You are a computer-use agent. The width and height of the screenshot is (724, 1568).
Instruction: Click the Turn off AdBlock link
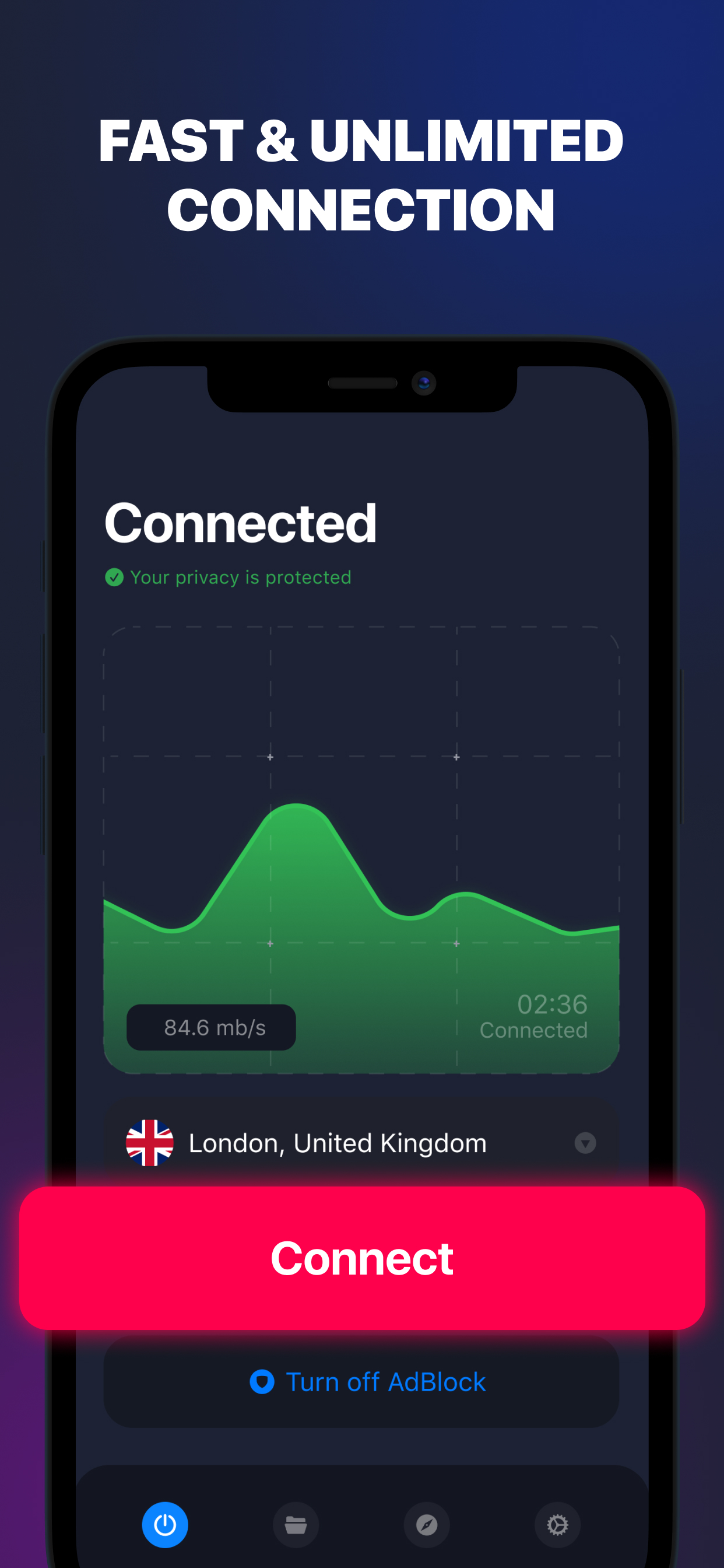[386, 1382]
